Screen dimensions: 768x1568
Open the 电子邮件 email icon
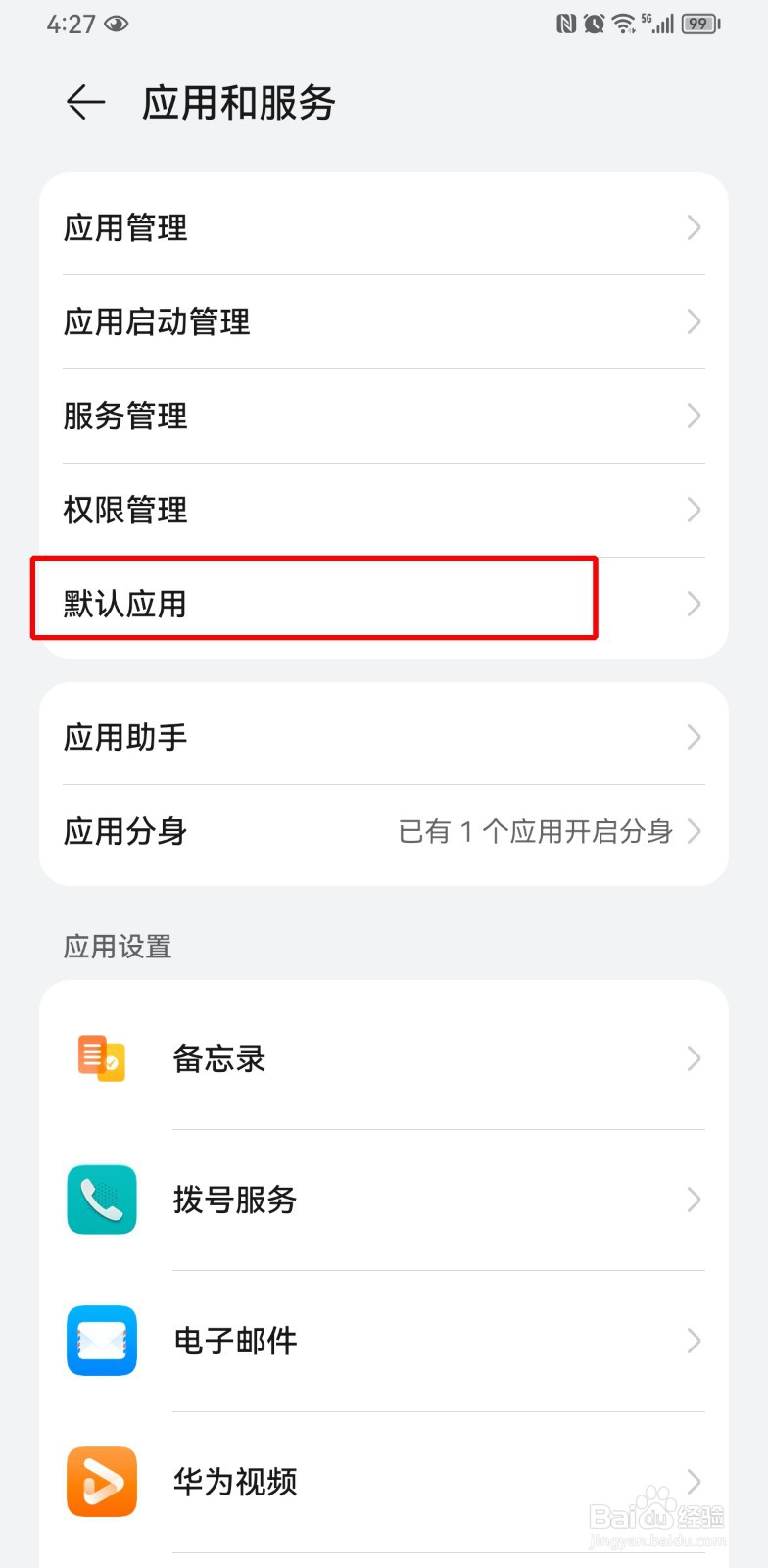point(100,1342)
